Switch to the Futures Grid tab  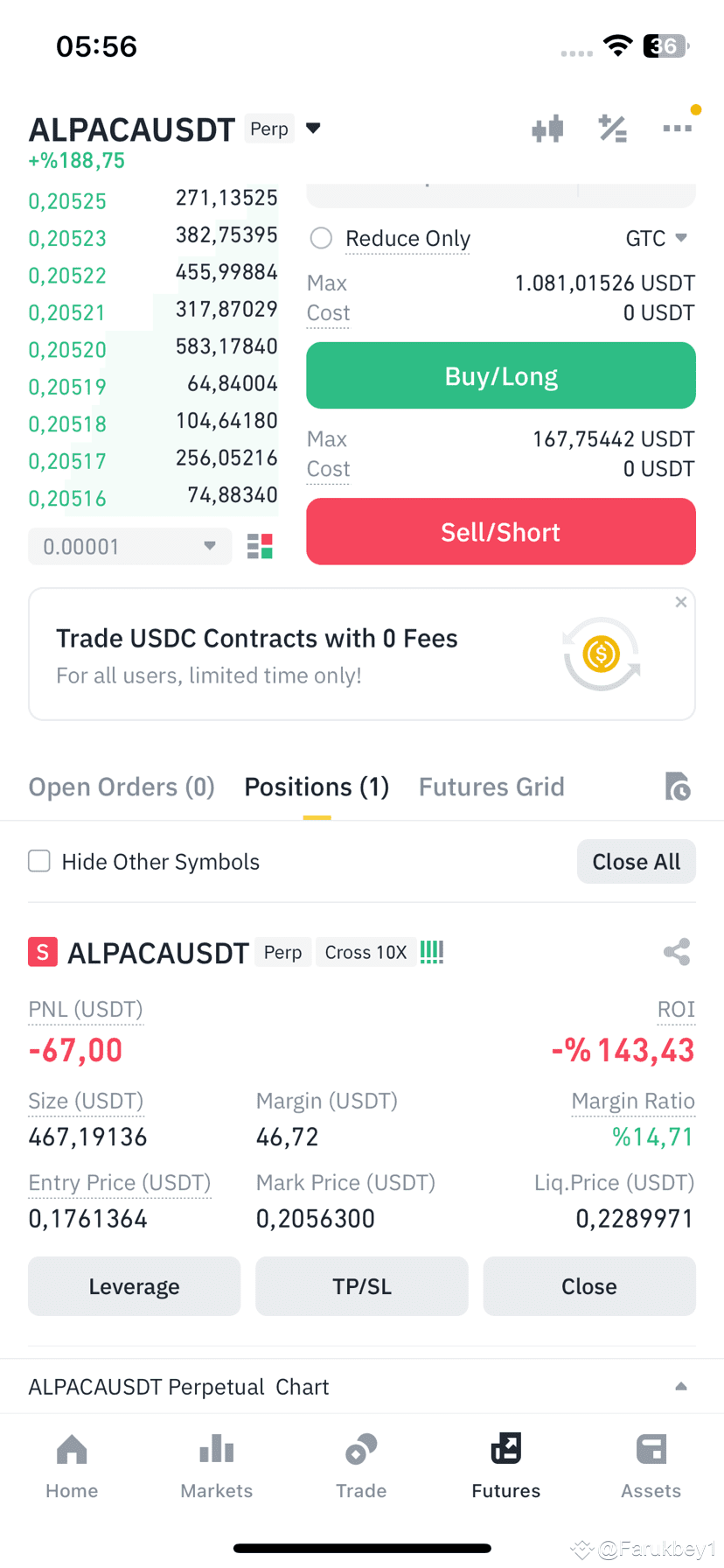(x=491, y=787)
